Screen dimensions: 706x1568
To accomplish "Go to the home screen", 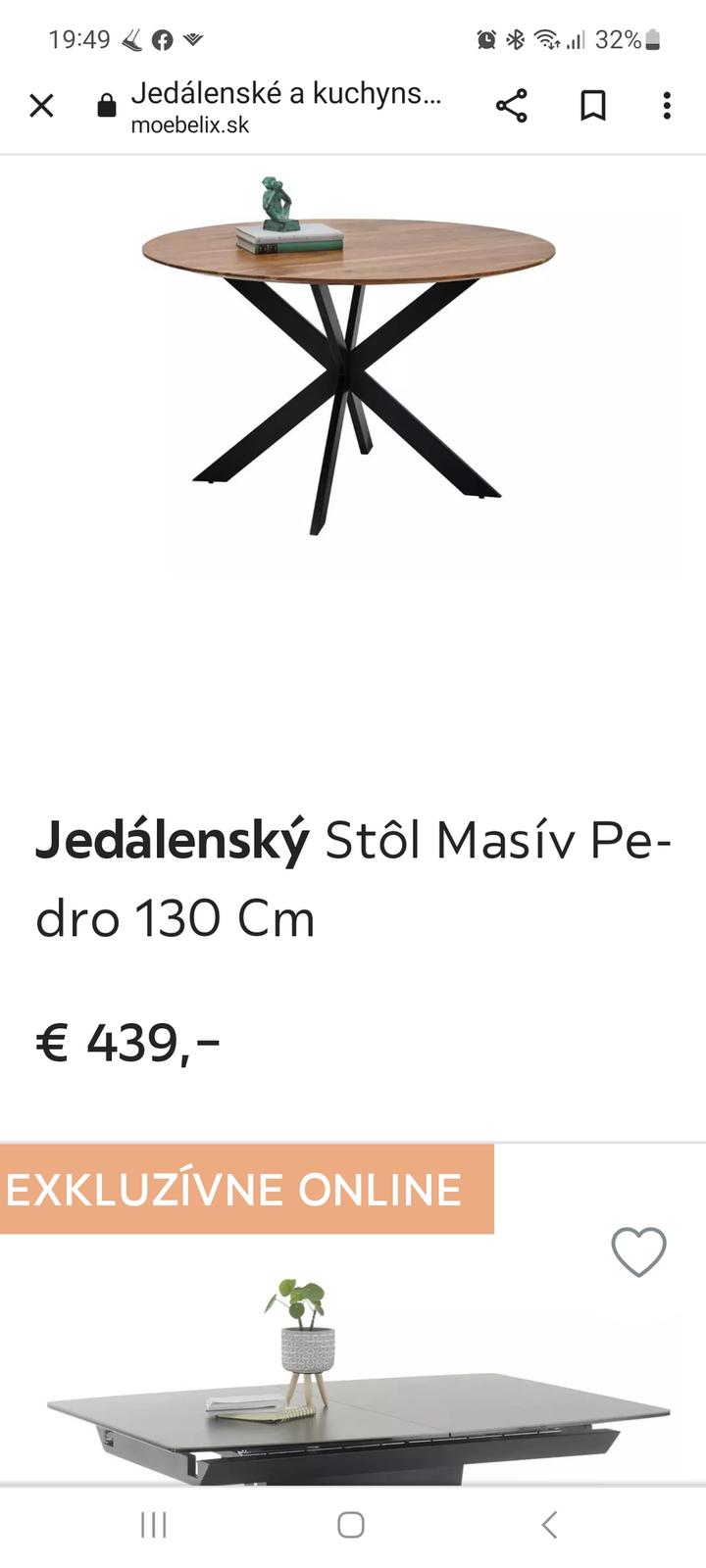I will pyautogui.click(x=351, y=1525).
